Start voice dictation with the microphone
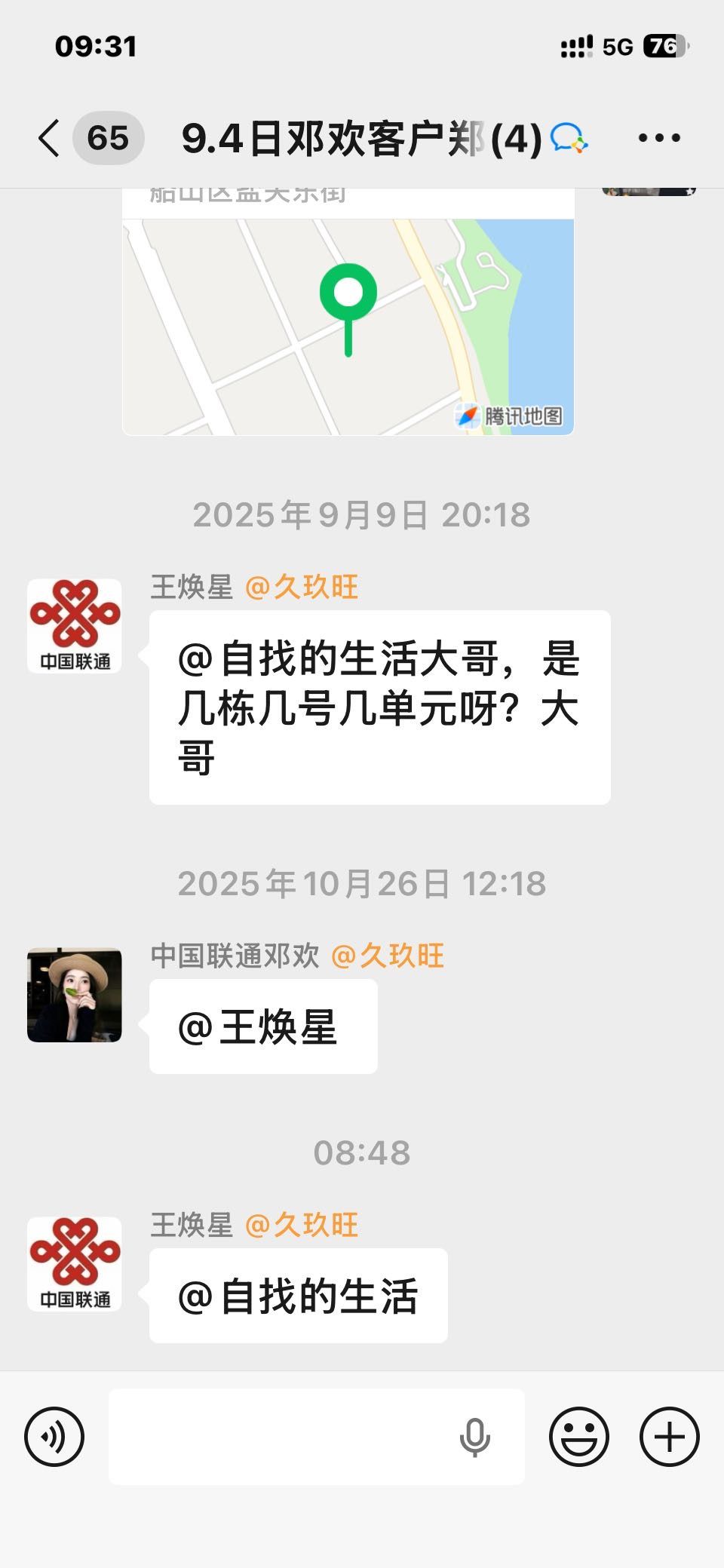Viewport: 724px width, 1568px height. (x=474, y=1438)
